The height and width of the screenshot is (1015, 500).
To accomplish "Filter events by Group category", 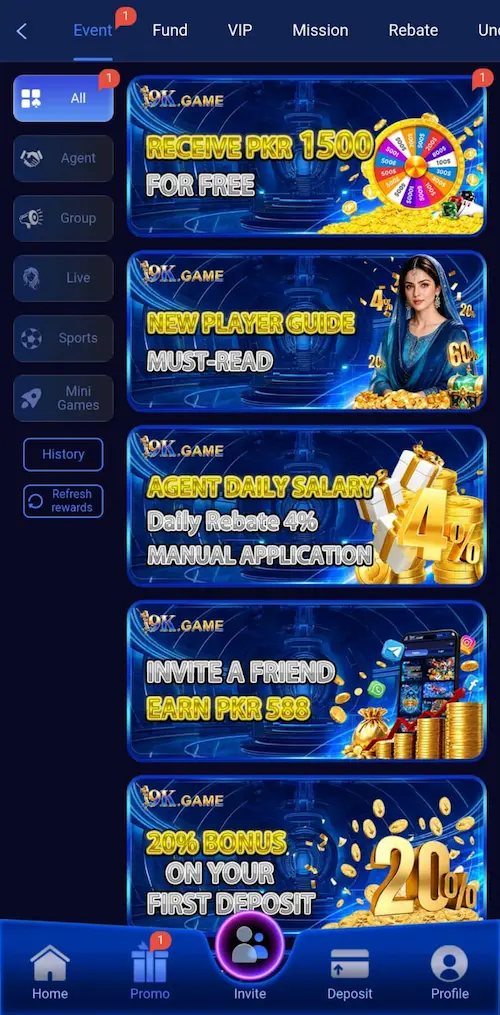I will [x=63, y=218].
